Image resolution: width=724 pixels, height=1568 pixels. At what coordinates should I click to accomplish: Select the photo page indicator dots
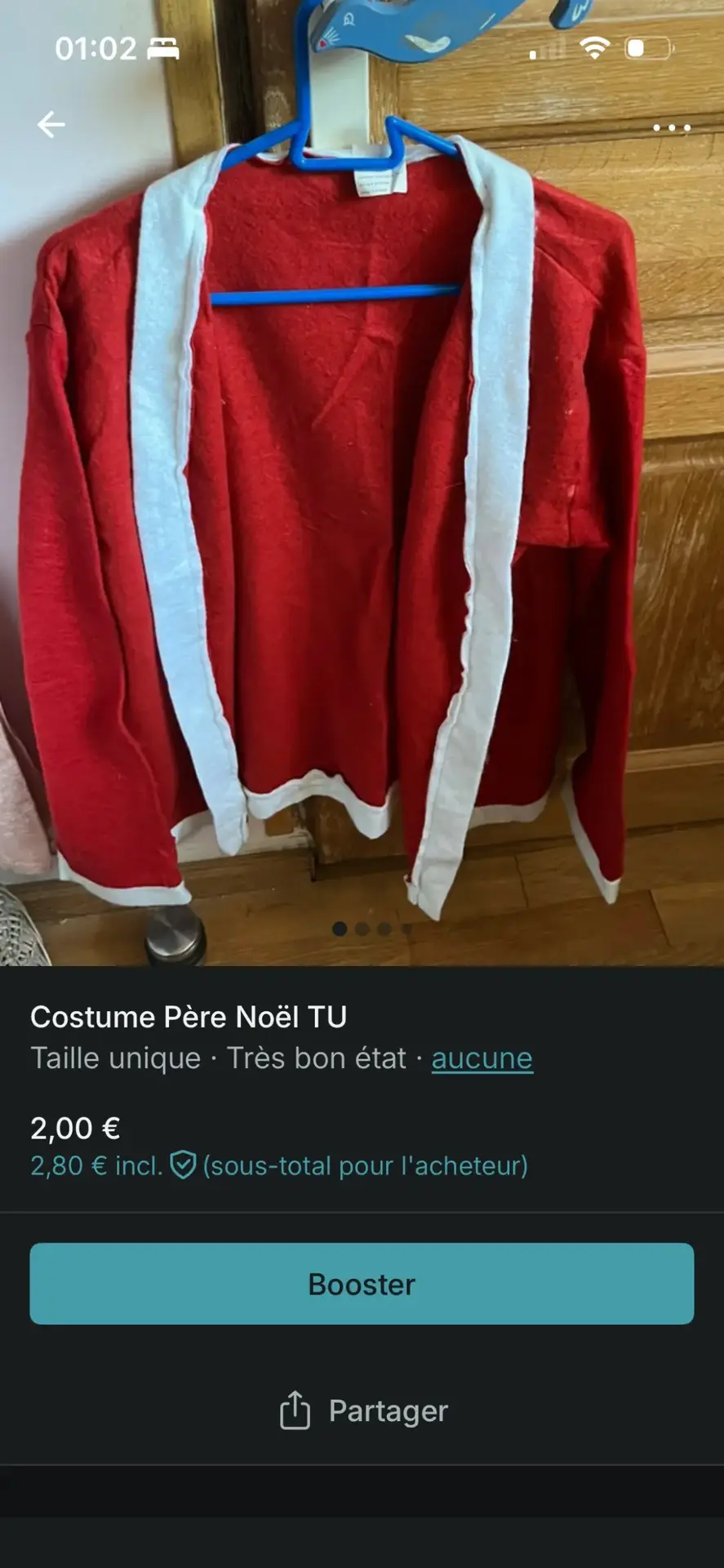(372, 929)
